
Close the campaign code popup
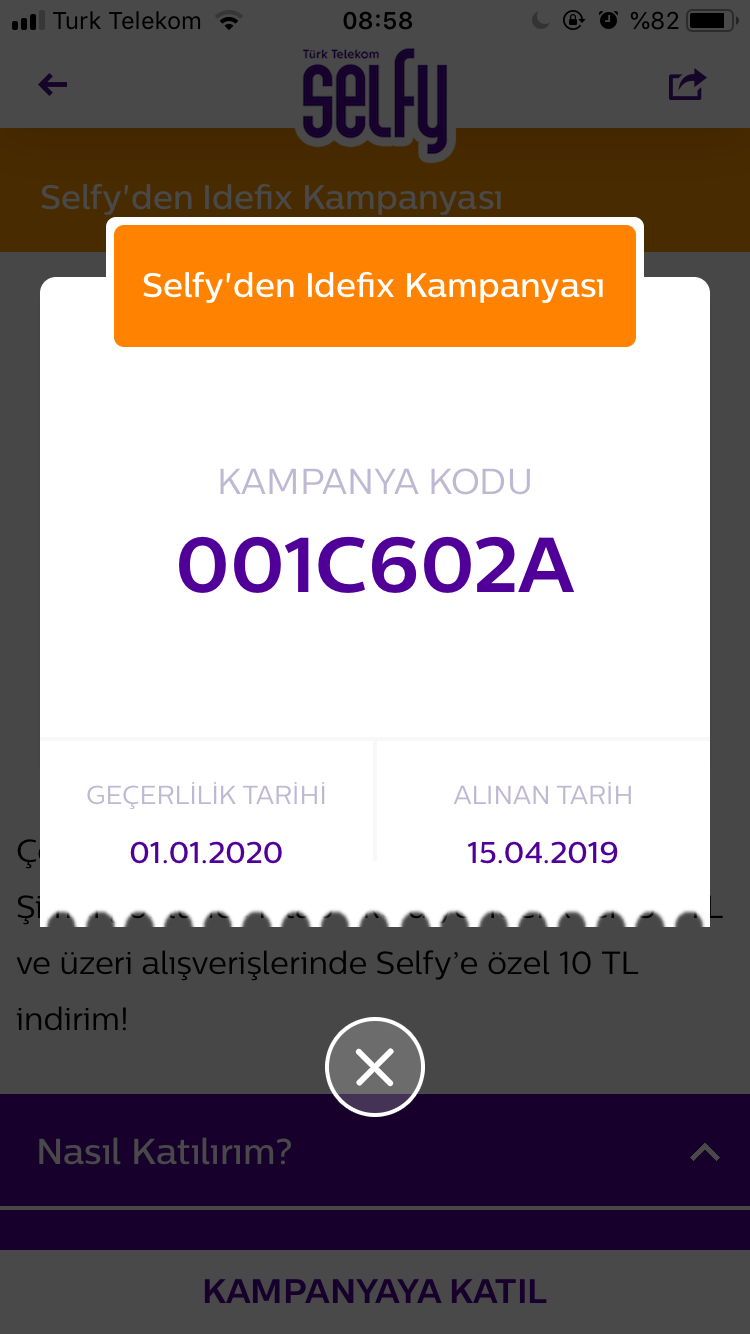click(375, 1067)
